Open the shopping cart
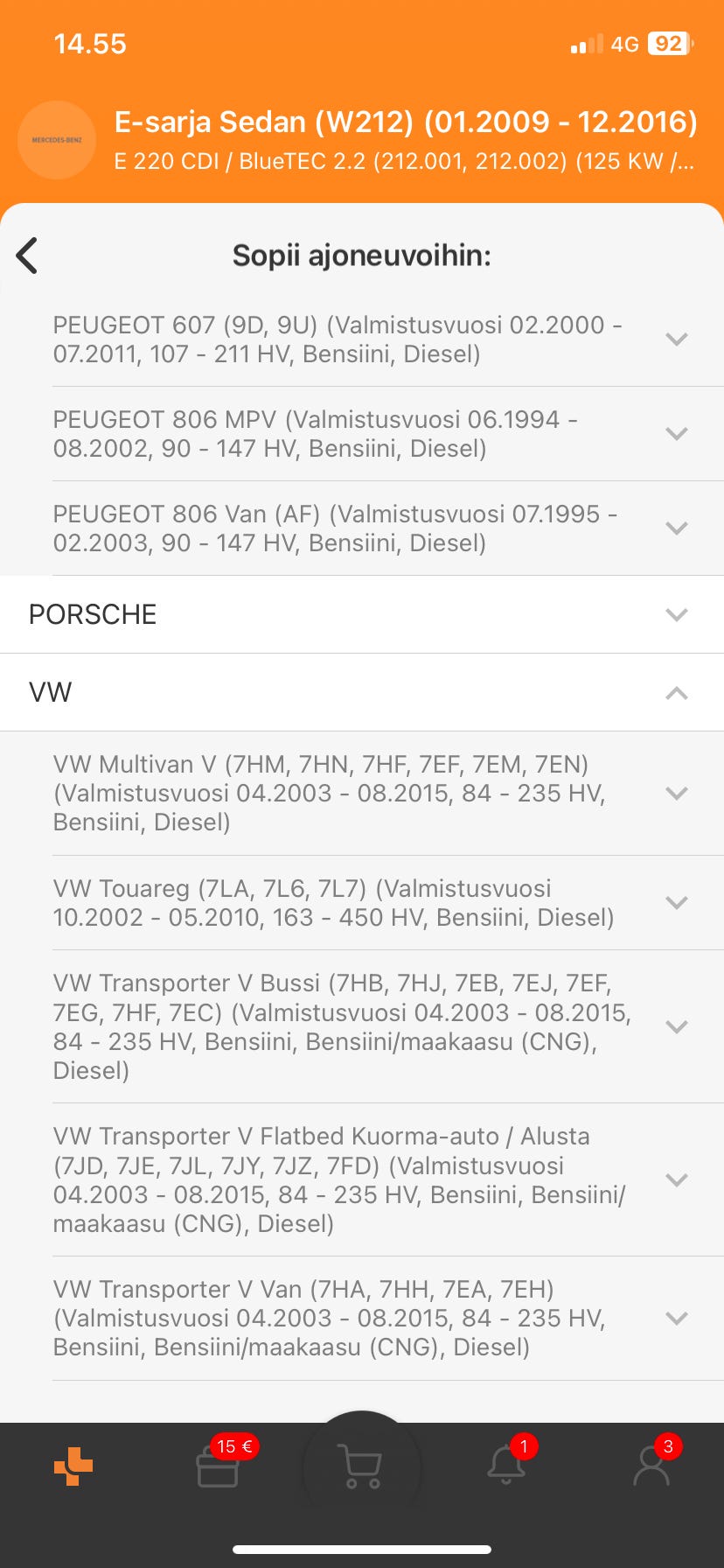 click(x=361, y=1466)
